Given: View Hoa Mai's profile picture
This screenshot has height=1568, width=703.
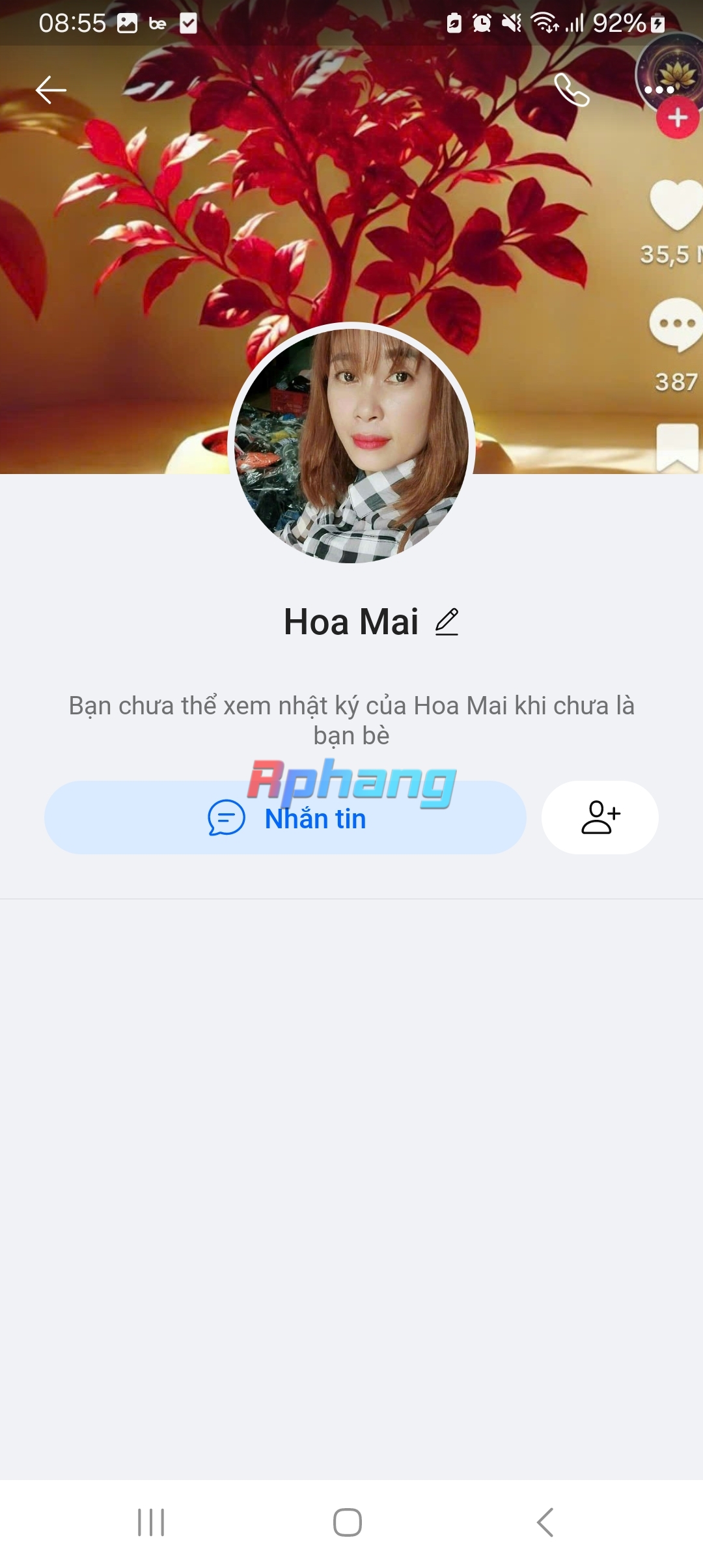Looking at the screenshot, I should tap(351, 445).
